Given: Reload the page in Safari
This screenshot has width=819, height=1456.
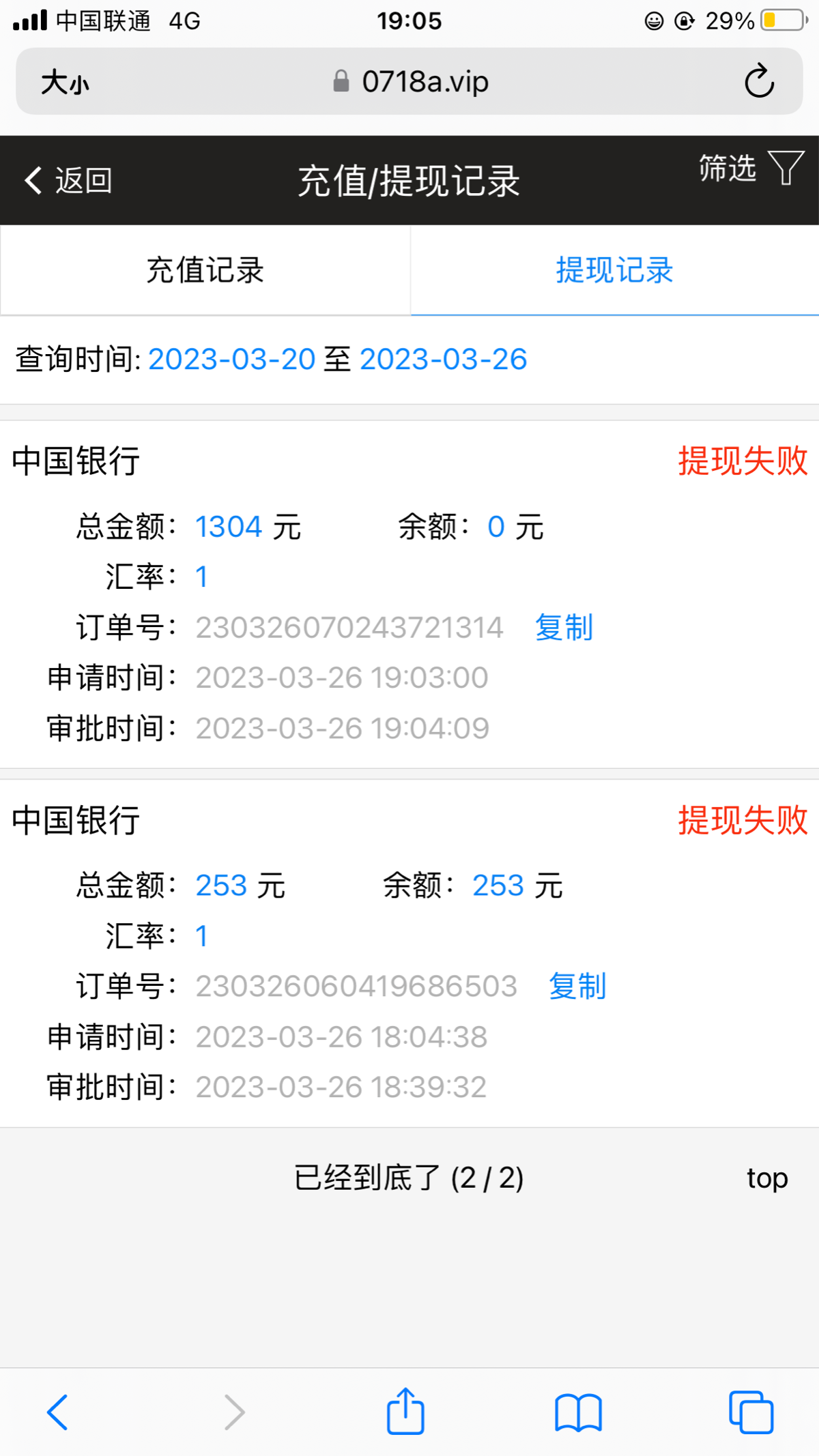Looking at the screenshot, I should point(759,82).
